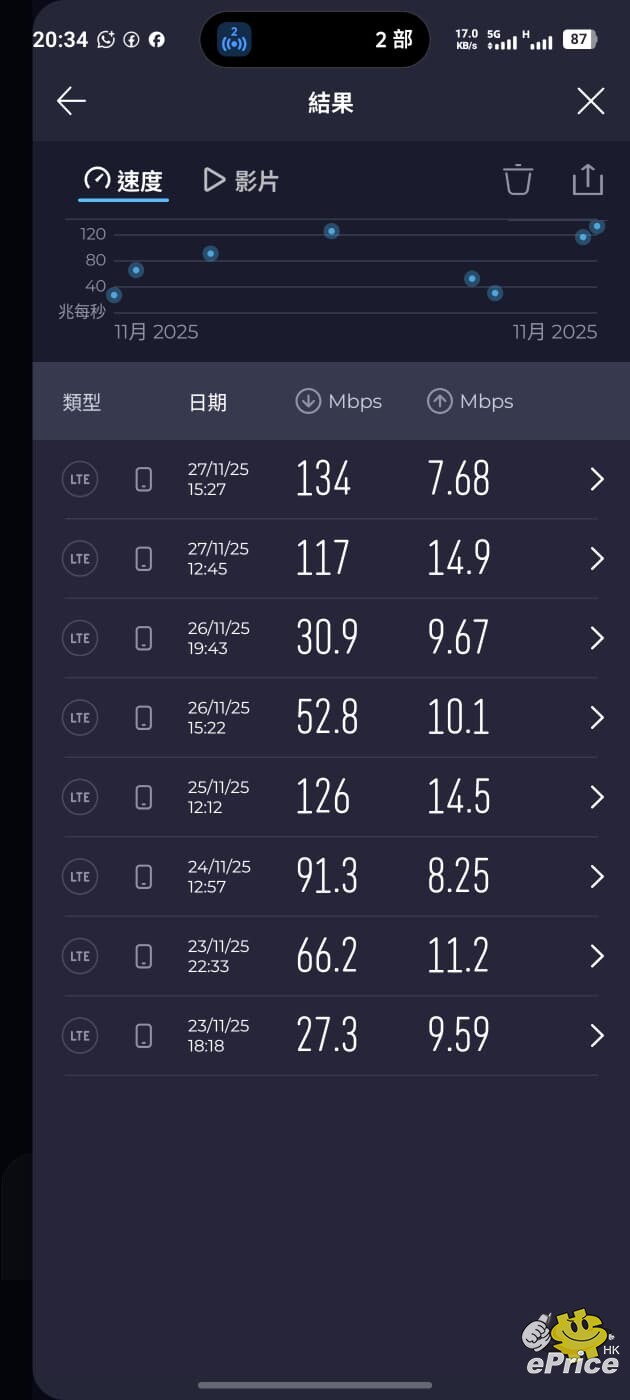Sort results by 類型 column
The height and width of the screenshot is (1400, 630).
click(82, 402)
